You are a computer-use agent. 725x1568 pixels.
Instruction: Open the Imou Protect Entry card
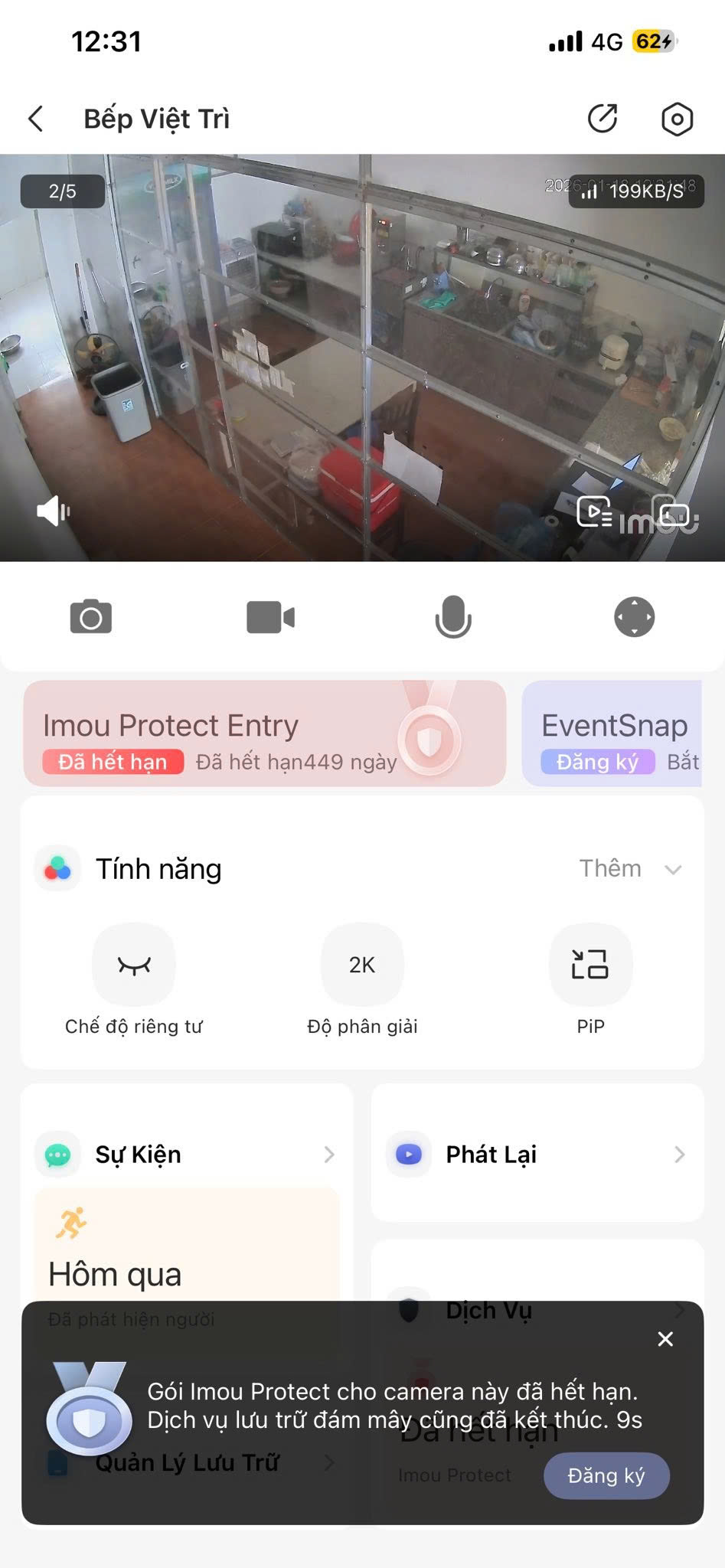[264, 733]
